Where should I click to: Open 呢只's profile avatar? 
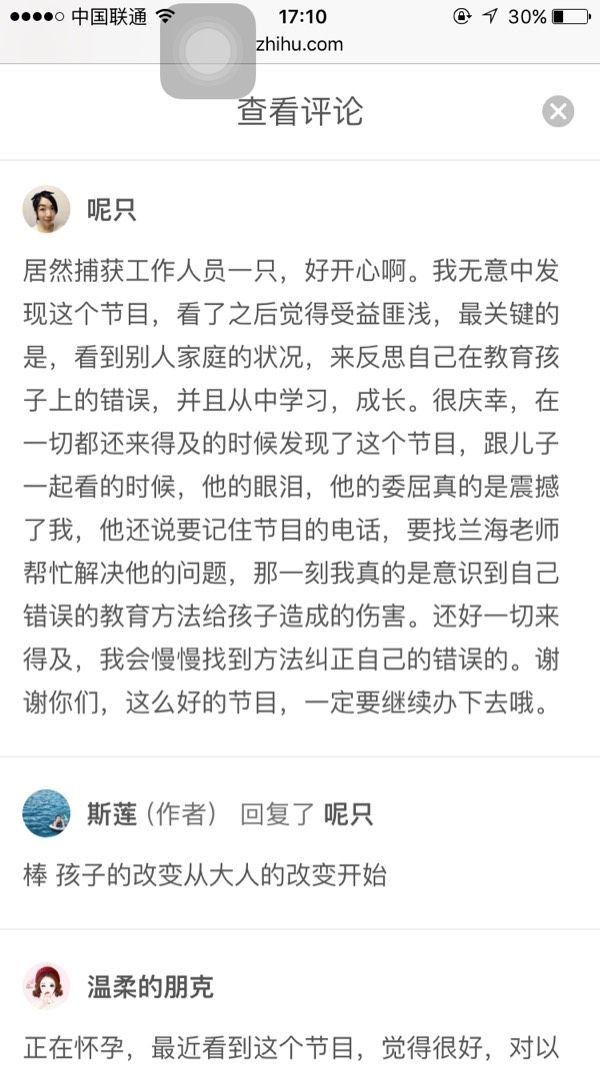point(46,209)
